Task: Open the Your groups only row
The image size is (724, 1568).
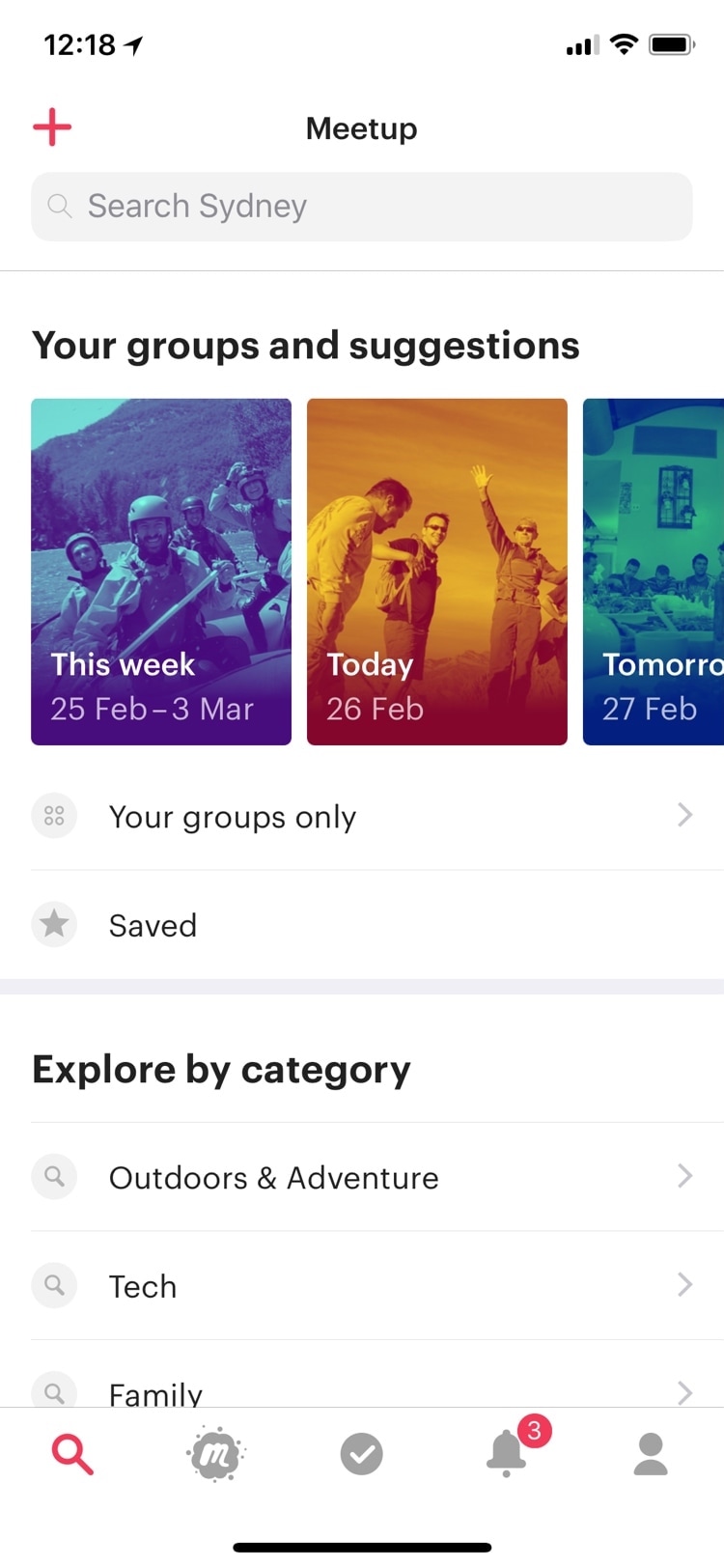Action: tap(362, 817)
